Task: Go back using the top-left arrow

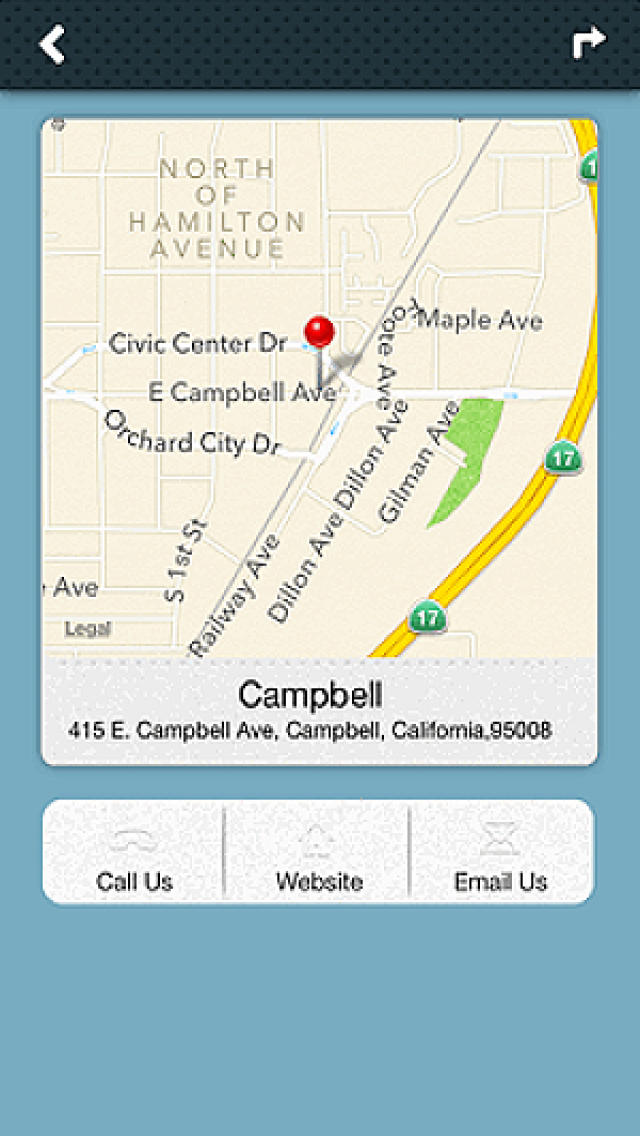Action: coord(52,45)
